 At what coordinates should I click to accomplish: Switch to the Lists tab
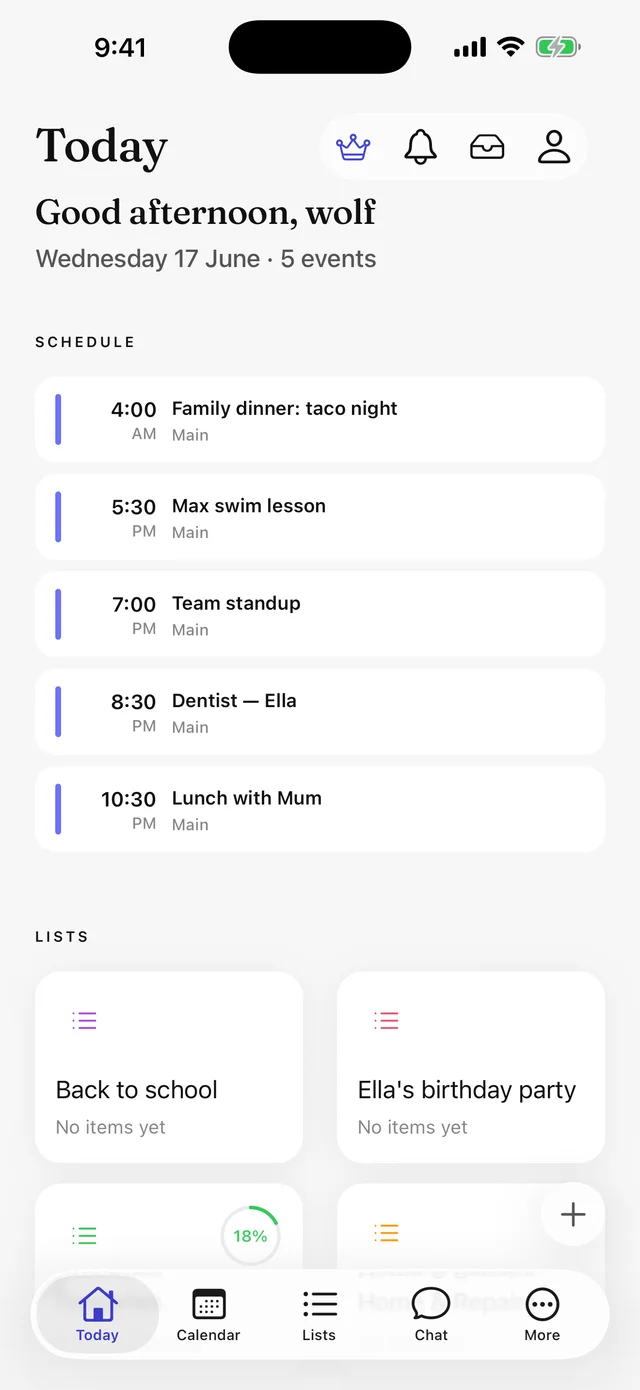(x=319, y=1314)
